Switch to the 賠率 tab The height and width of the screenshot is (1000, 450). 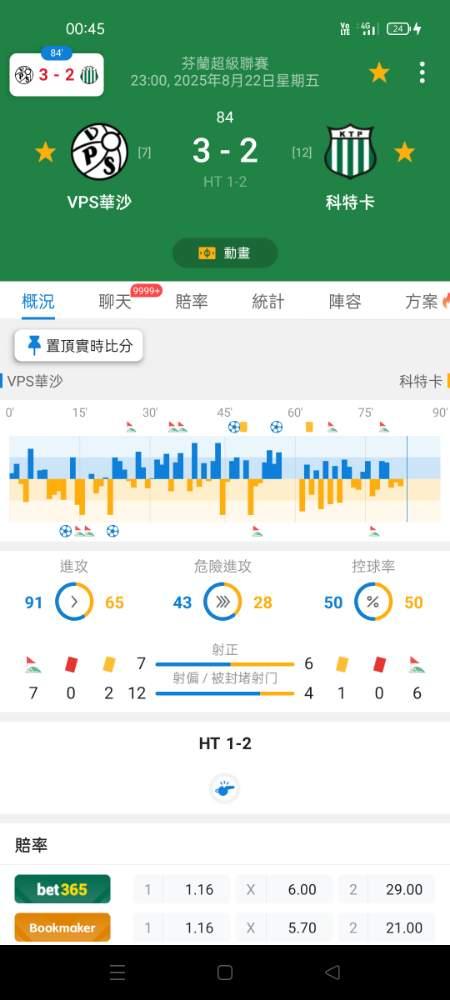[x=191, y=302]
